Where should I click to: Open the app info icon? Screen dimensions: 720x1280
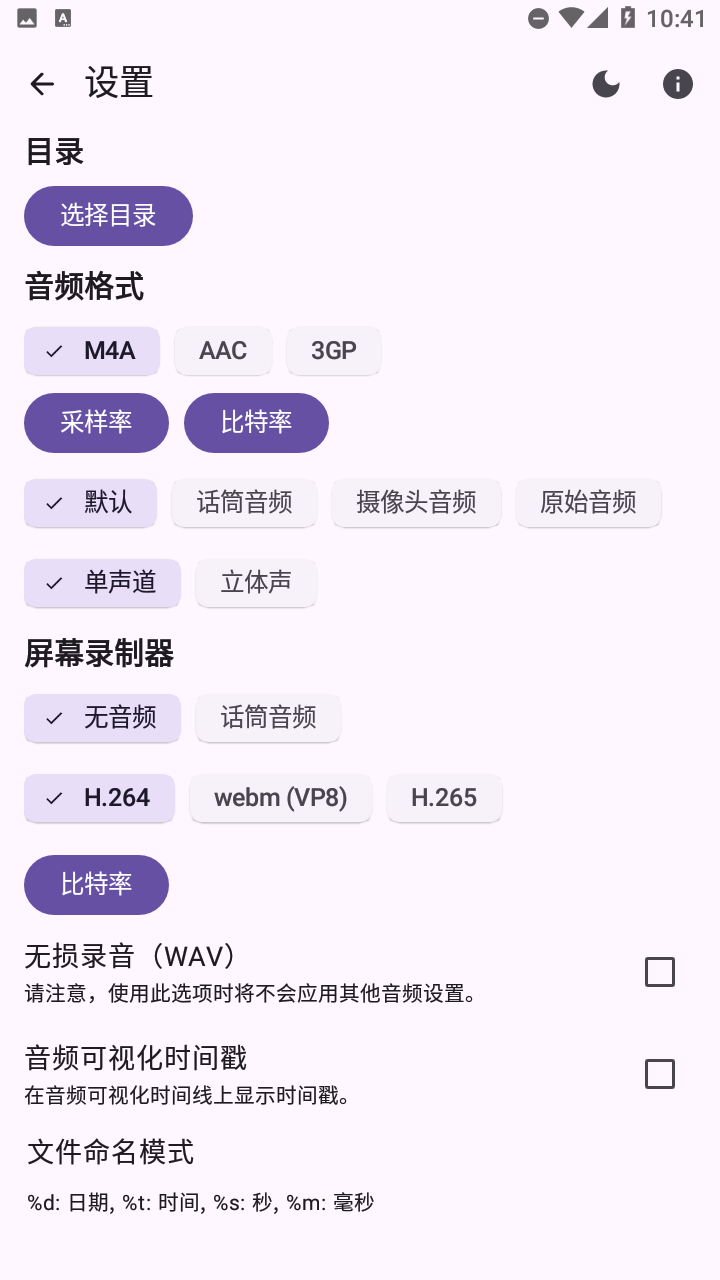point(678,84)
